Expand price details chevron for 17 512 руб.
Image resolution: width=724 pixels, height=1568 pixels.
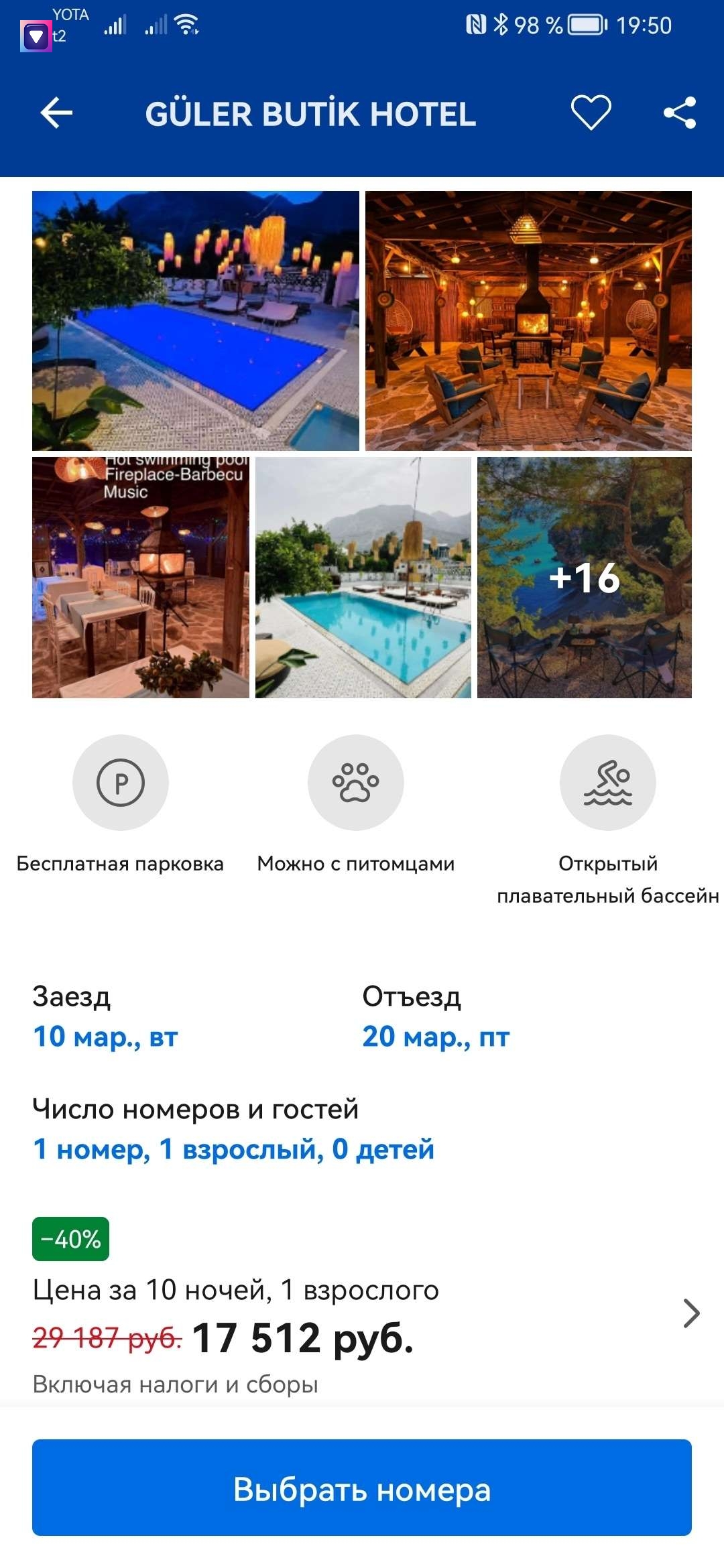[691, 1313]
